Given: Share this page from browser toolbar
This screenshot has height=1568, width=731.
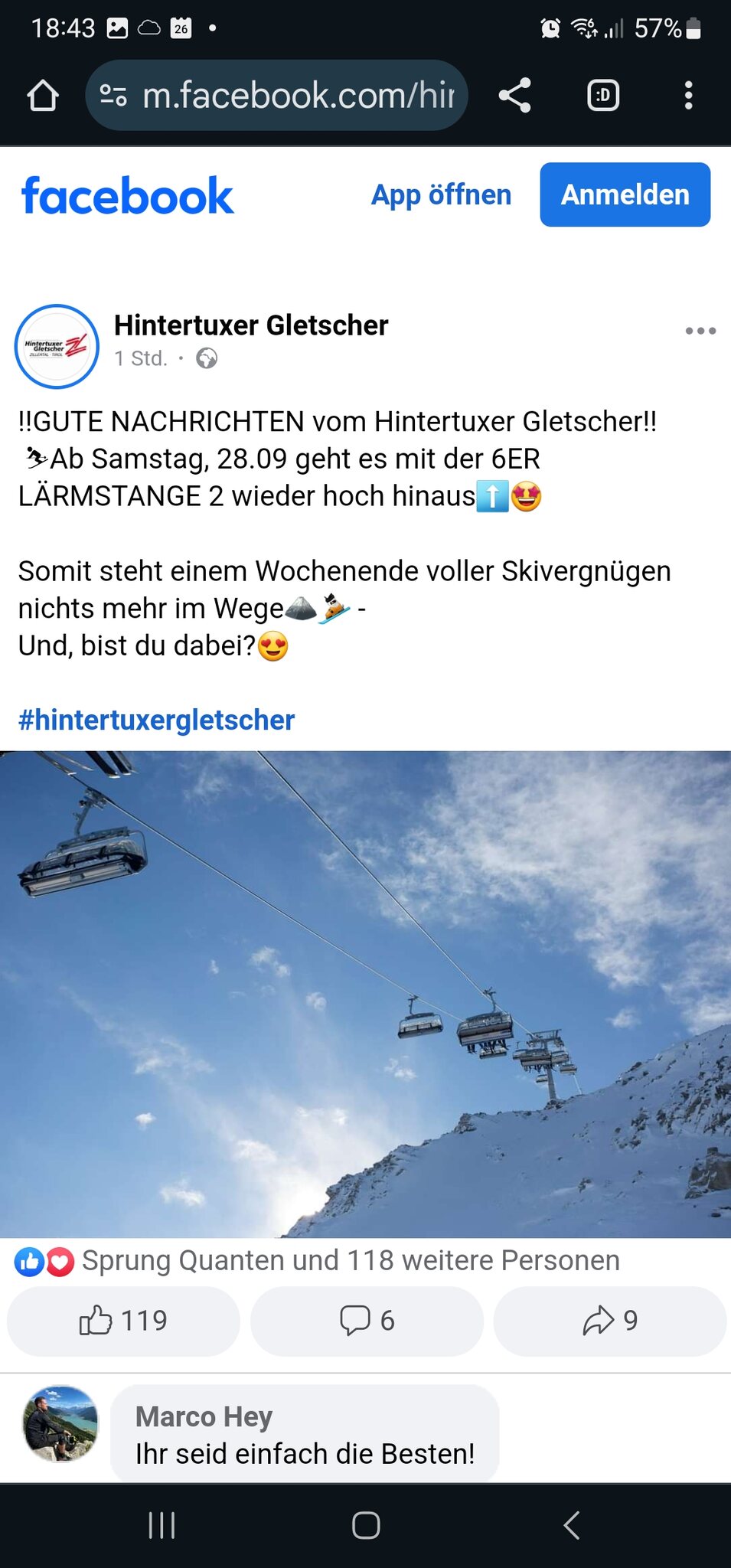Looking at the screenshot, I should coord(514,96).
